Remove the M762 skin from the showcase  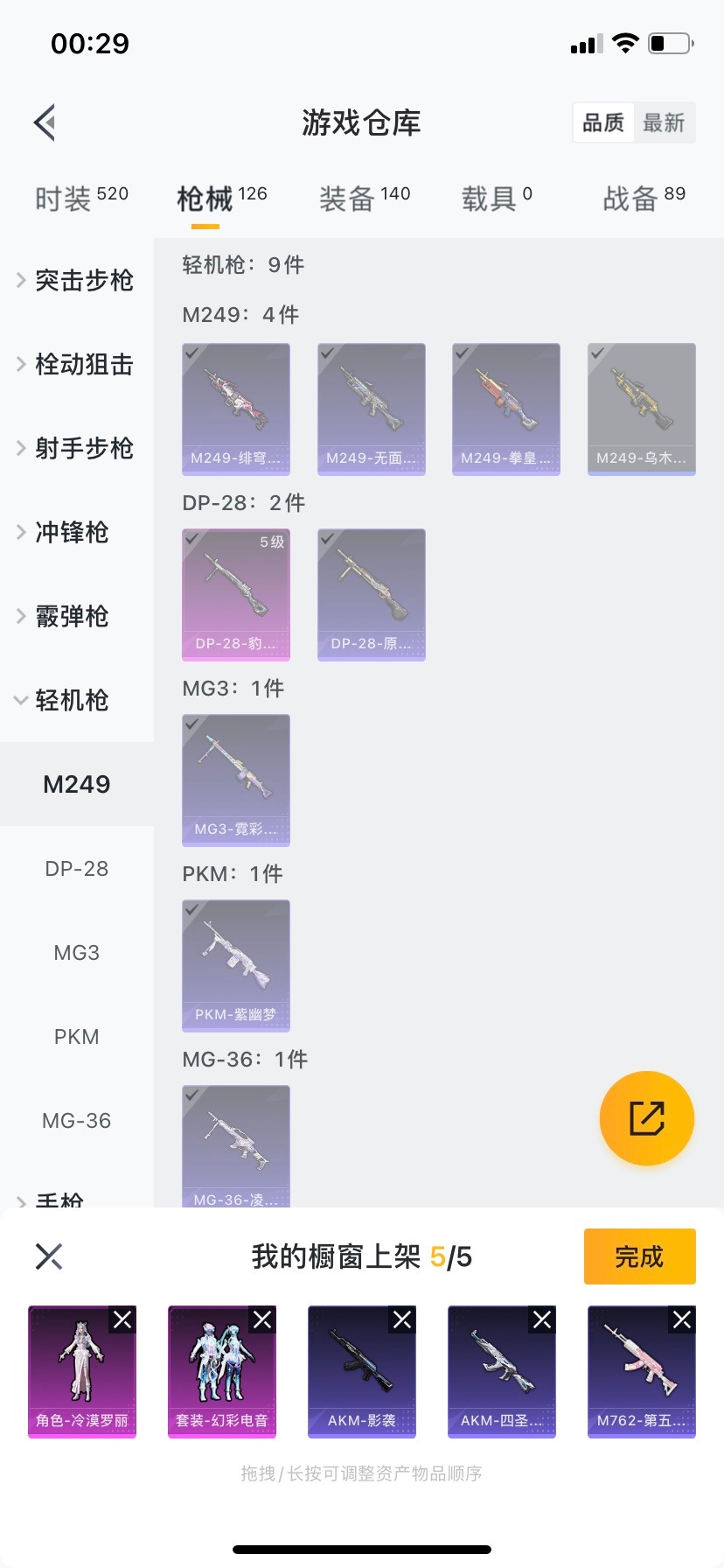coord(682,1319)
